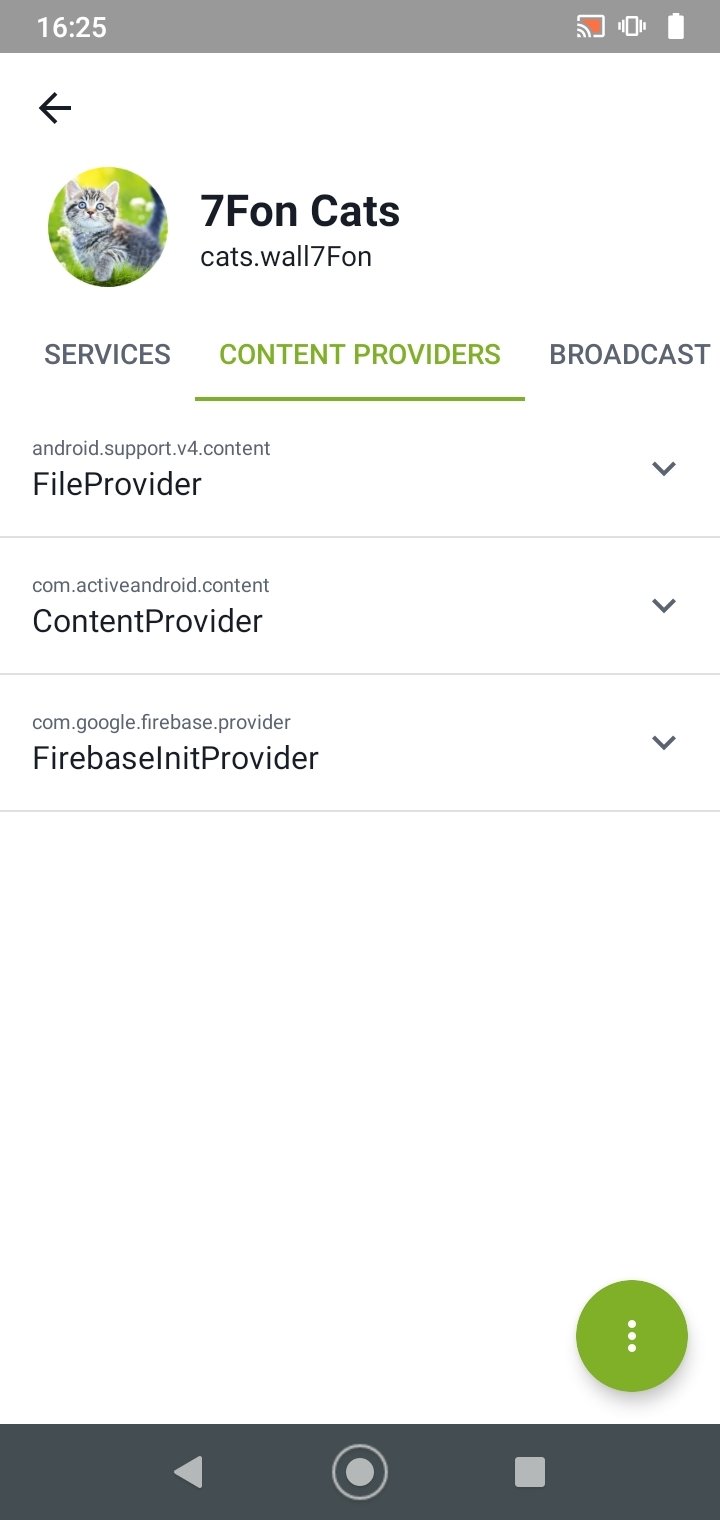Expand the FirebaseInitProvider details
Image resolution: width=720 pixels, height=1520 pixels.
(360, 743)
